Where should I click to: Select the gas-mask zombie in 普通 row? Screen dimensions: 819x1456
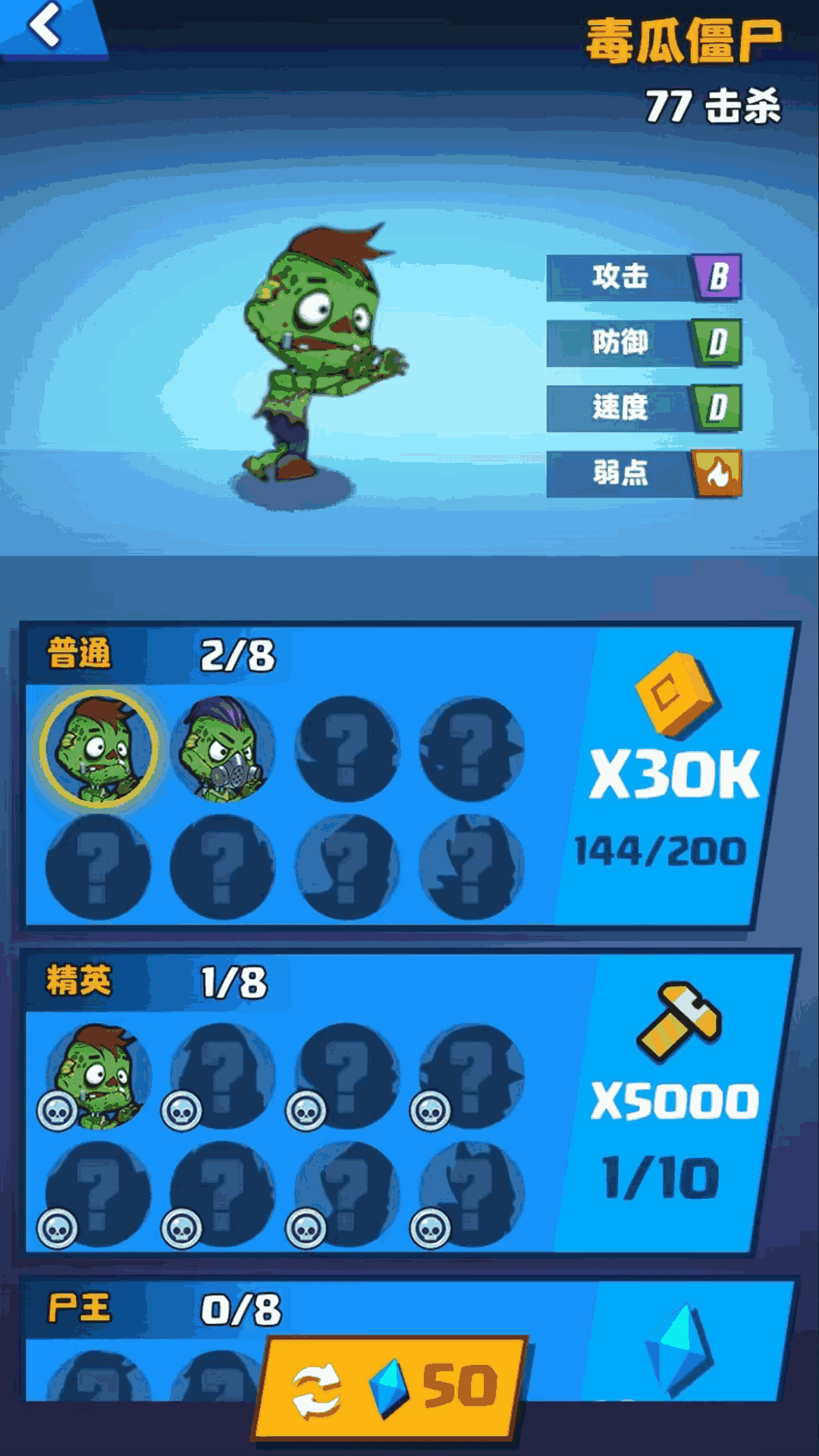click(x=222, y=748)
